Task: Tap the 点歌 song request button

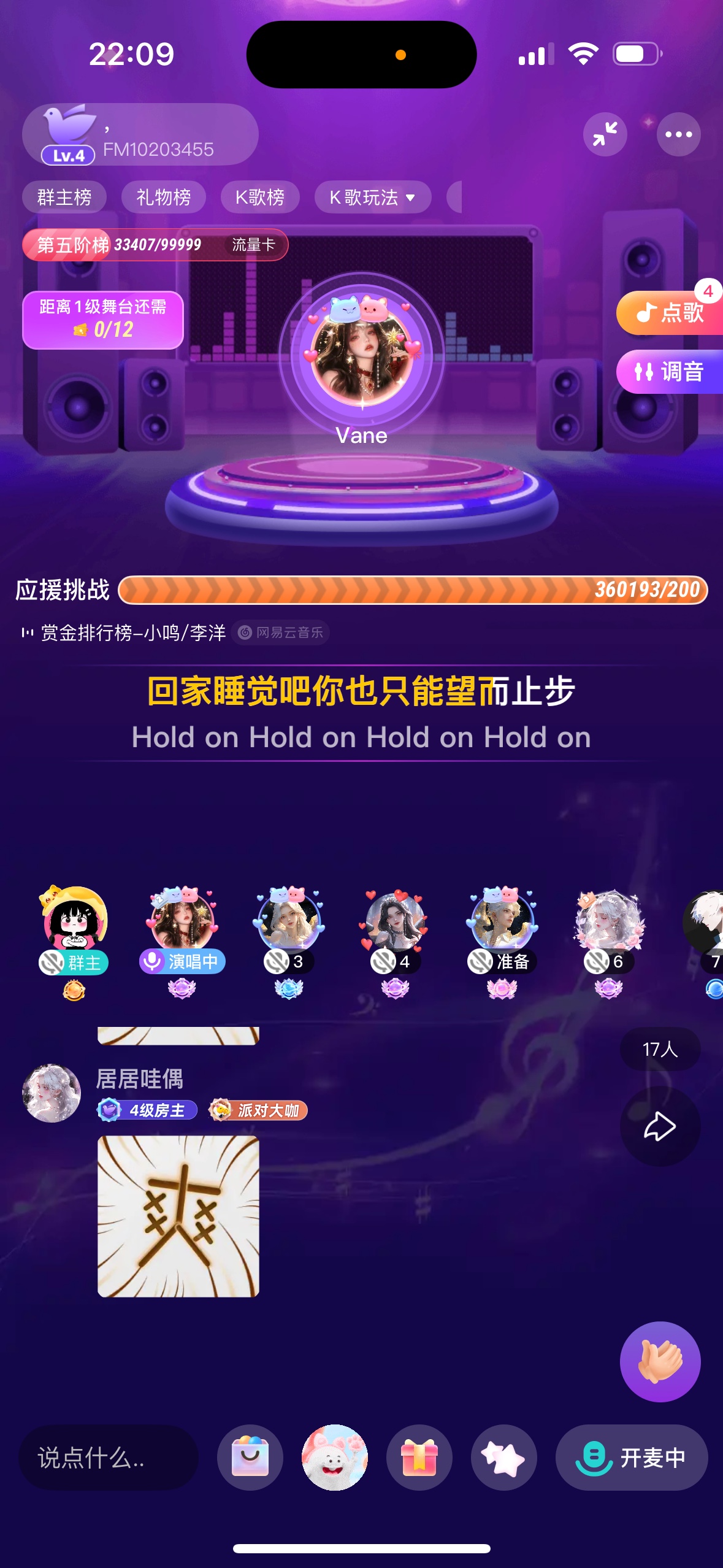Action: click(x=670, y=313)
